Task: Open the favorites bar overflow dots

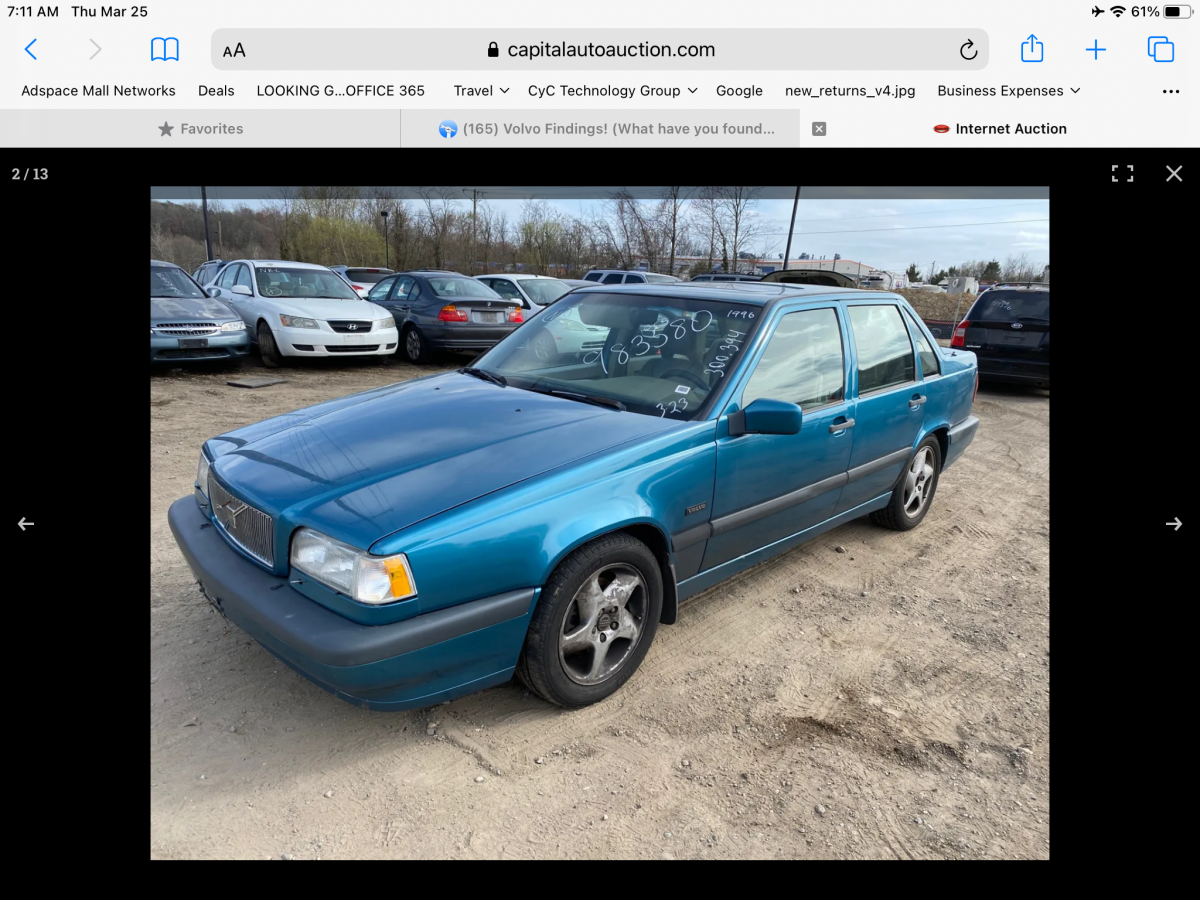Action: pos(1171,91)
